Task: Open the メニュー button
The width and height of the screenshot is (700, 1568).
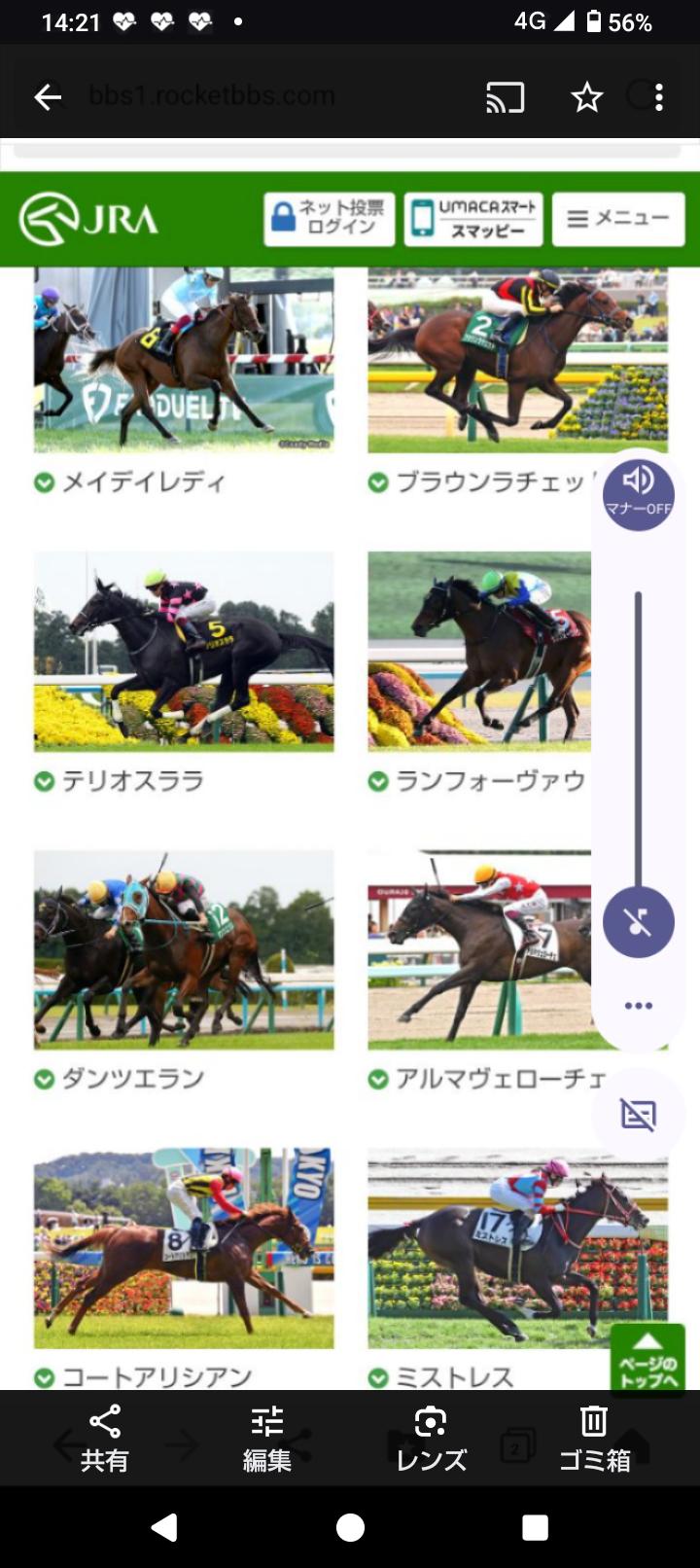Action: pos(618,218)
